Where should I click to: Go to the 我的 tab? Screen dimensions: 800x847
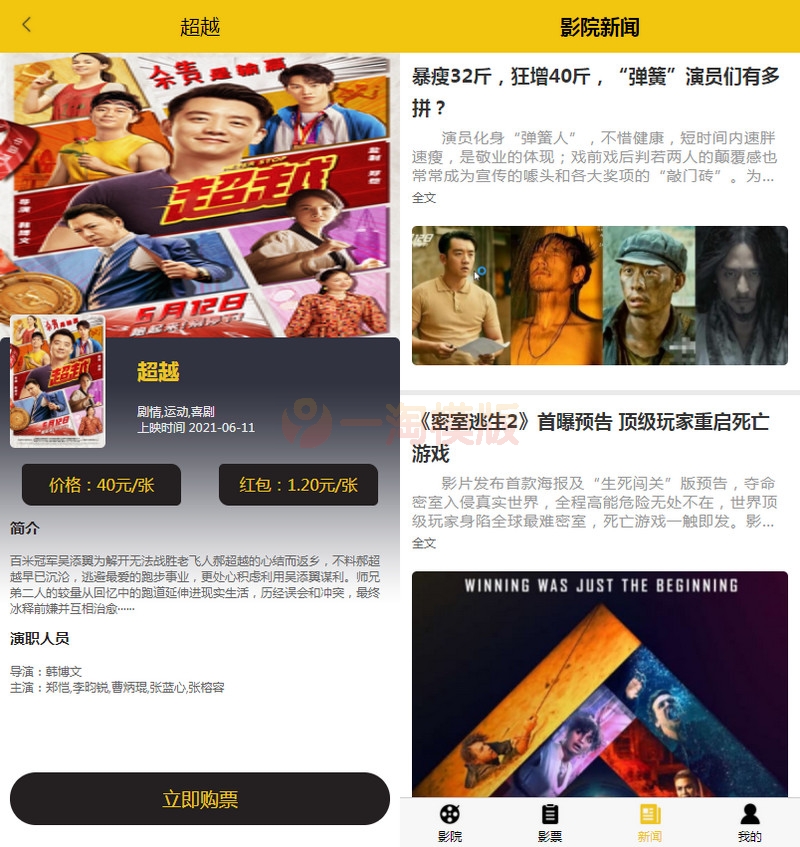[x=750, y=822]
